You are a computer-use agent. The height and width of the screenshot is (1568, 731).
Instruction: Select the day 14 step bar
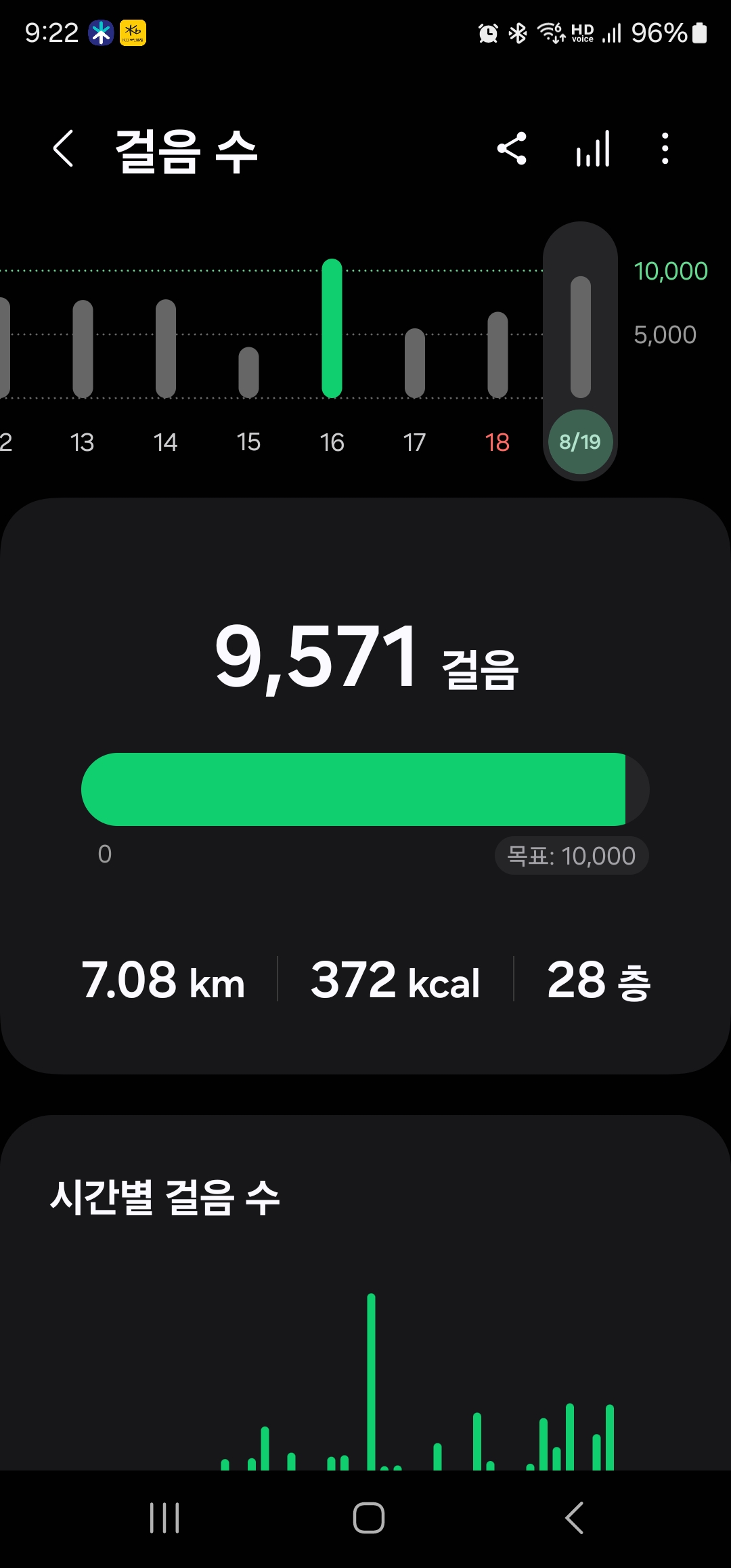[166, 349]
